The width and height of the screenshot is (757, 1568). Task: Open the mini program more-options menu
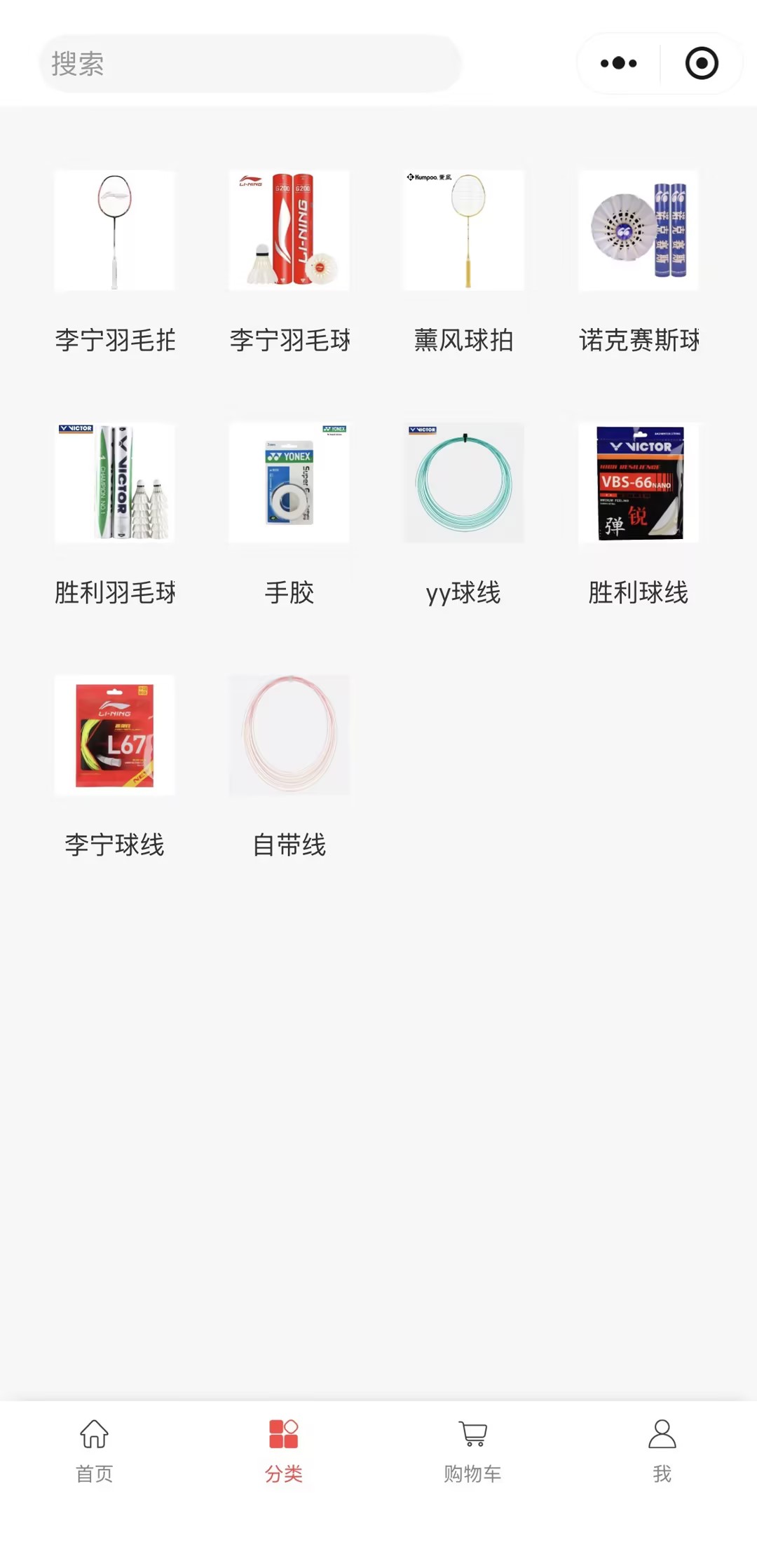click(618, 64)
